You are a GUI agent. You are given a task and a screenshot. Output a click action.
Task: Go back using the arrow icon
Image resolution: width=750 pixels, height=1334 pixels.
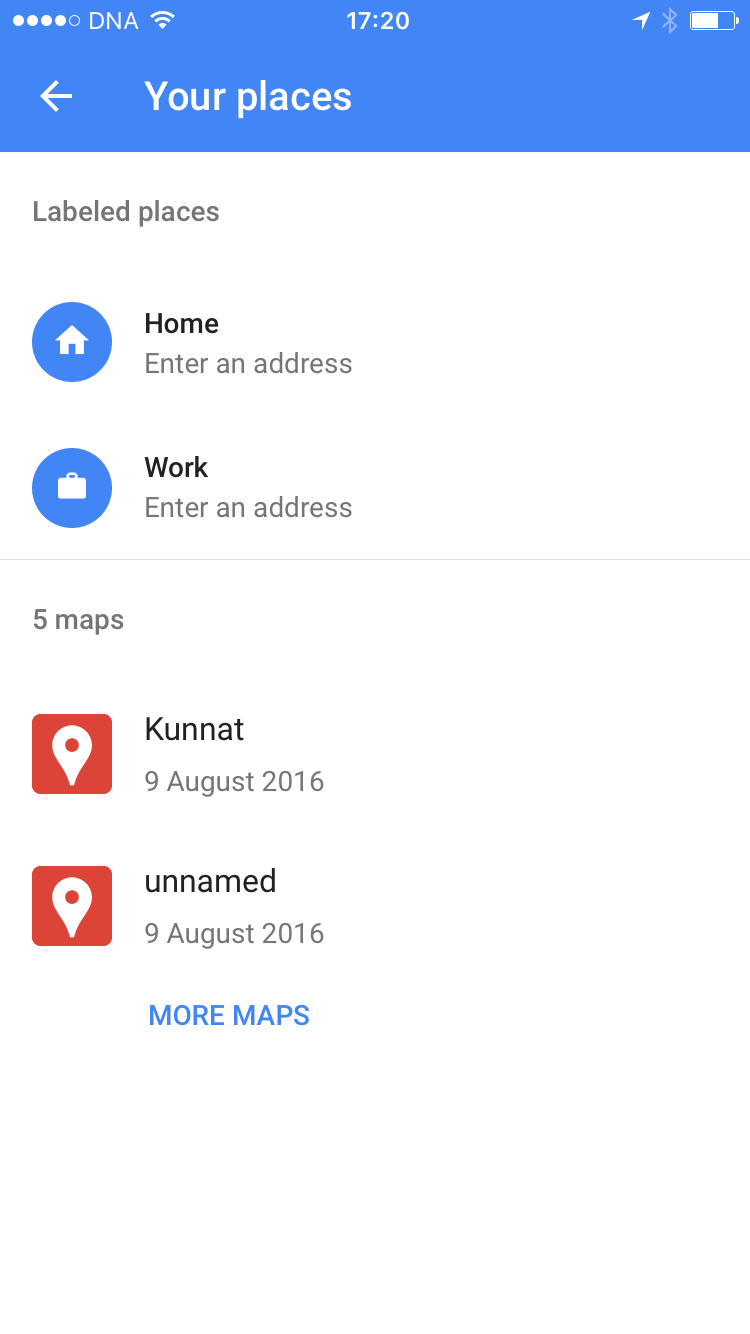56,96
